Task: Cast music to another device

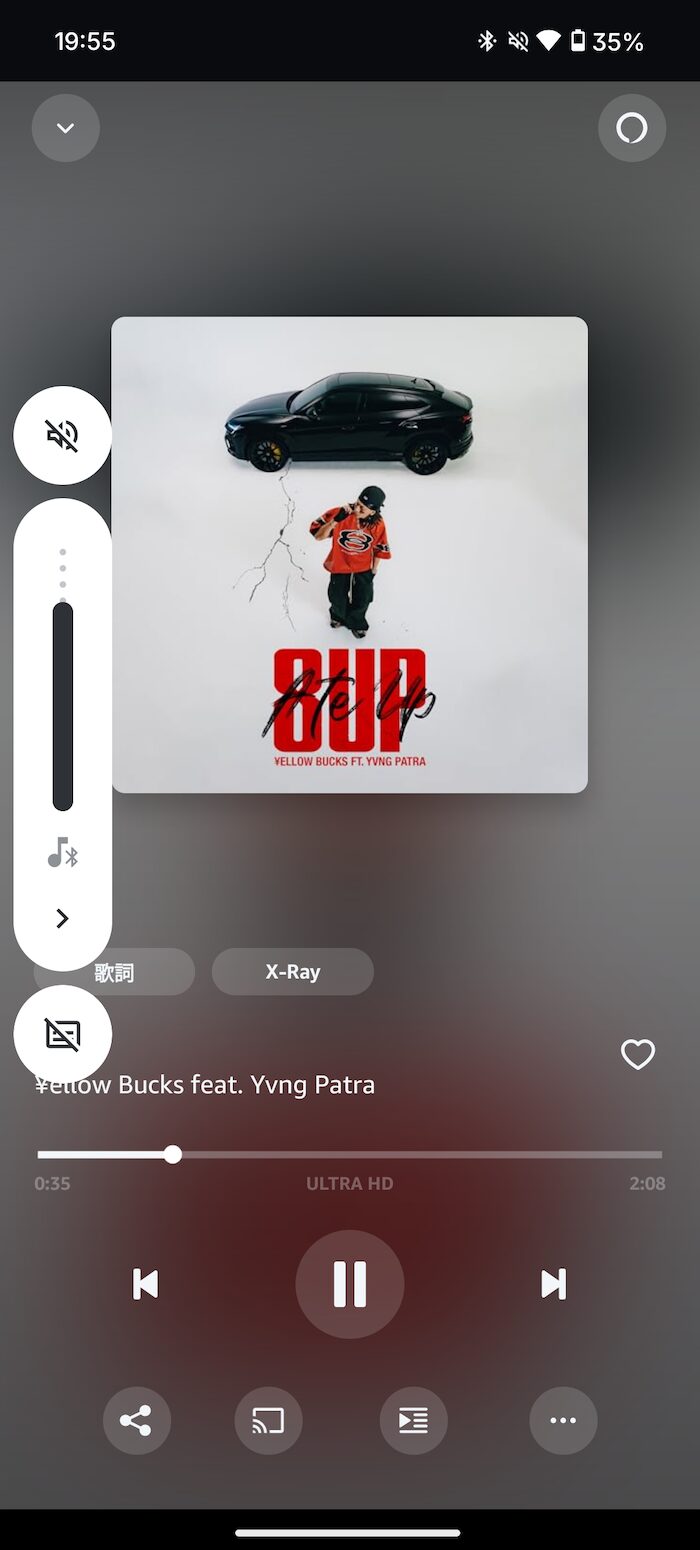Action: click(268, 1420)
